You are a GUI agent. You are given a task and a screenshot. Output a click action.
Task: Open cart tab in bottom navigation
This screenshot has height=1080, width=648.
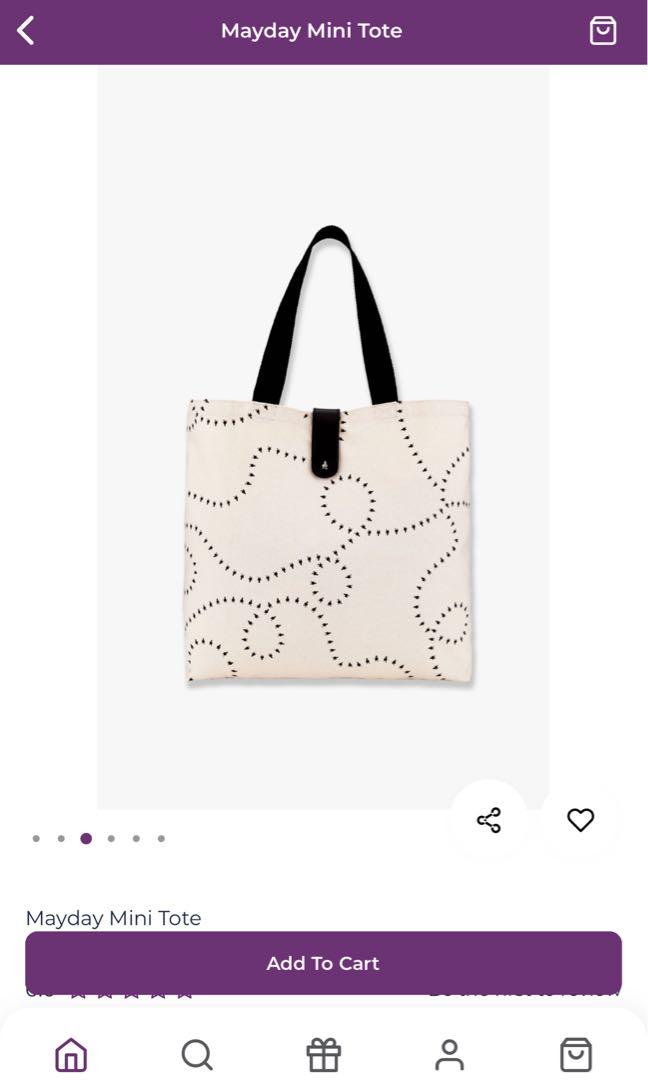point(575,1054)
